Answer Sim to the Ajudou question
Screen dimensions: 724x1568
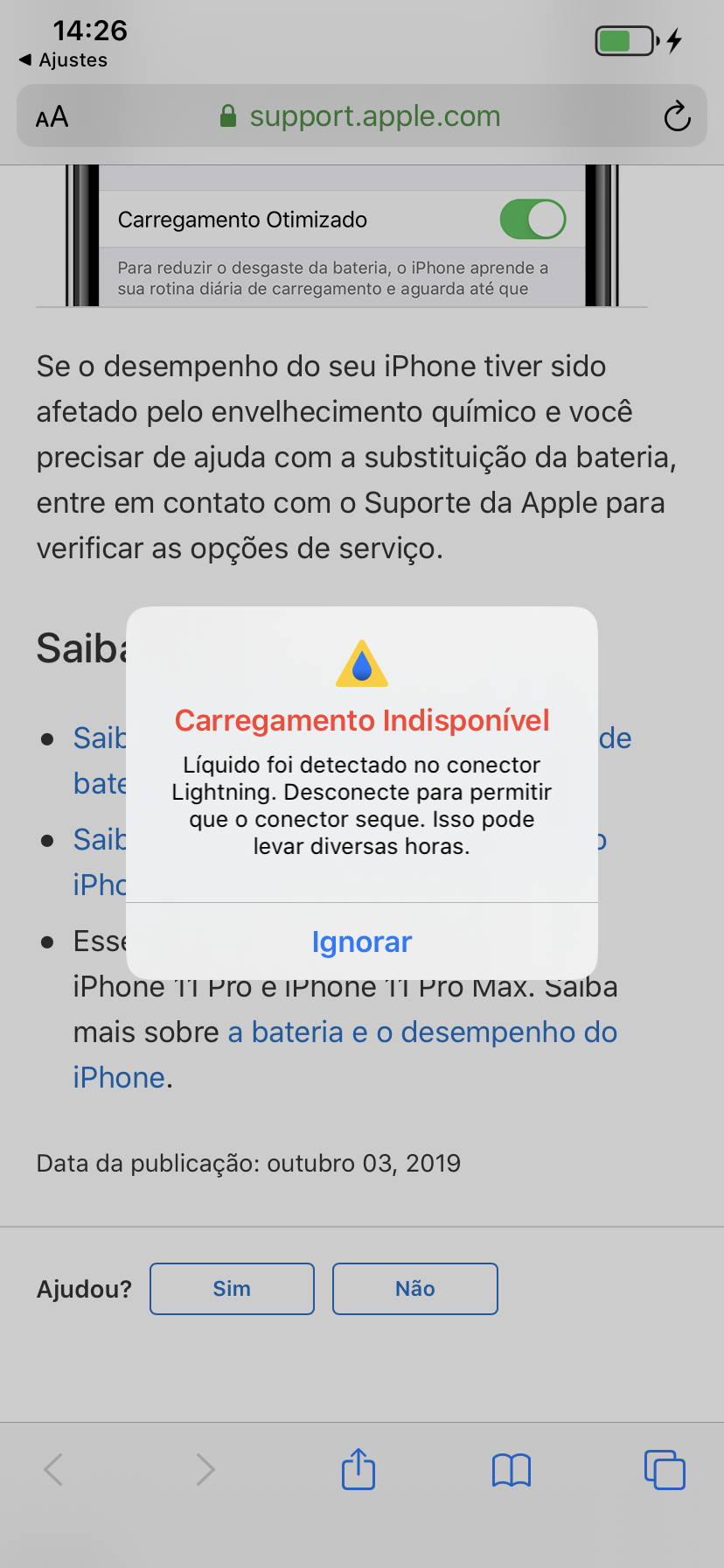coord(232,1289)
